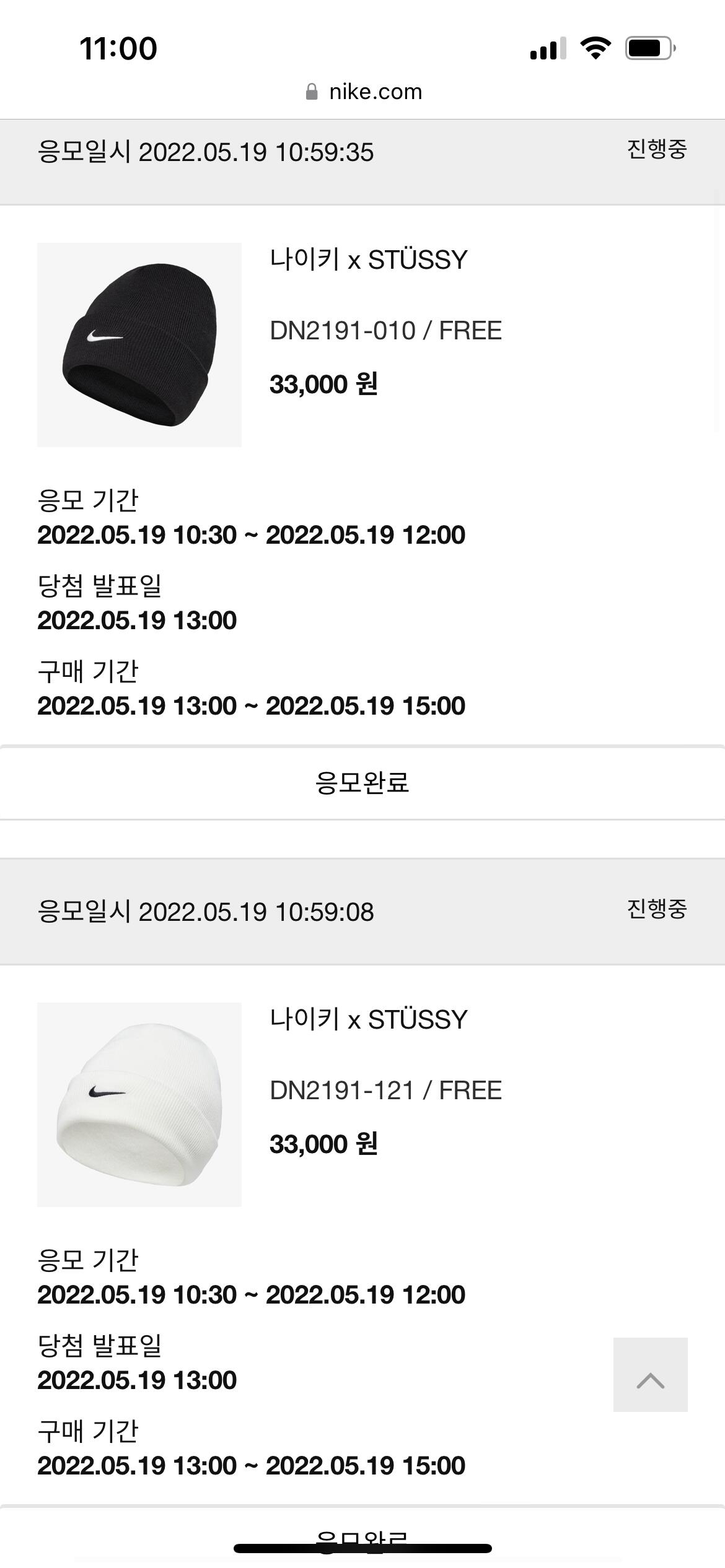This screenshot has width=725, height=1568.
Task: Open the black Nike x STÜSSY beanie image
Action: 139,344
